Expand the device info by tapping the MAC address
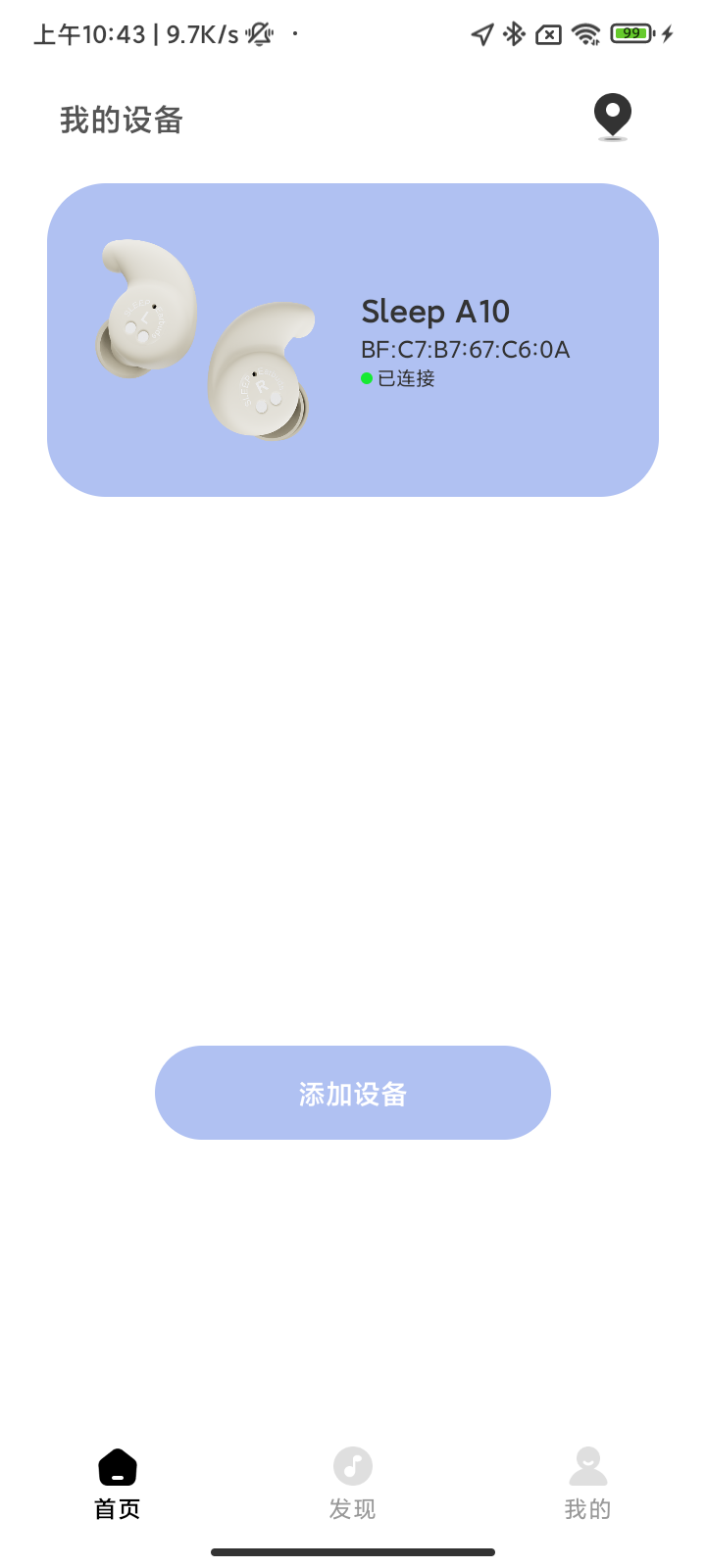Image resolution: width=706 pixels, height=1568 pixels. click(465, 348)
